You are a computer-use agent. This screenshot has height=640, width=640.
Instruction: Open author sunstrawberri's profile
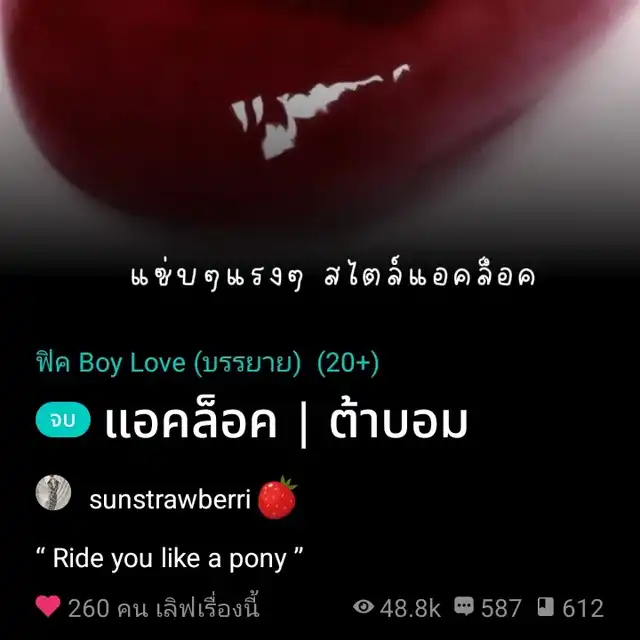click(169, 498)
